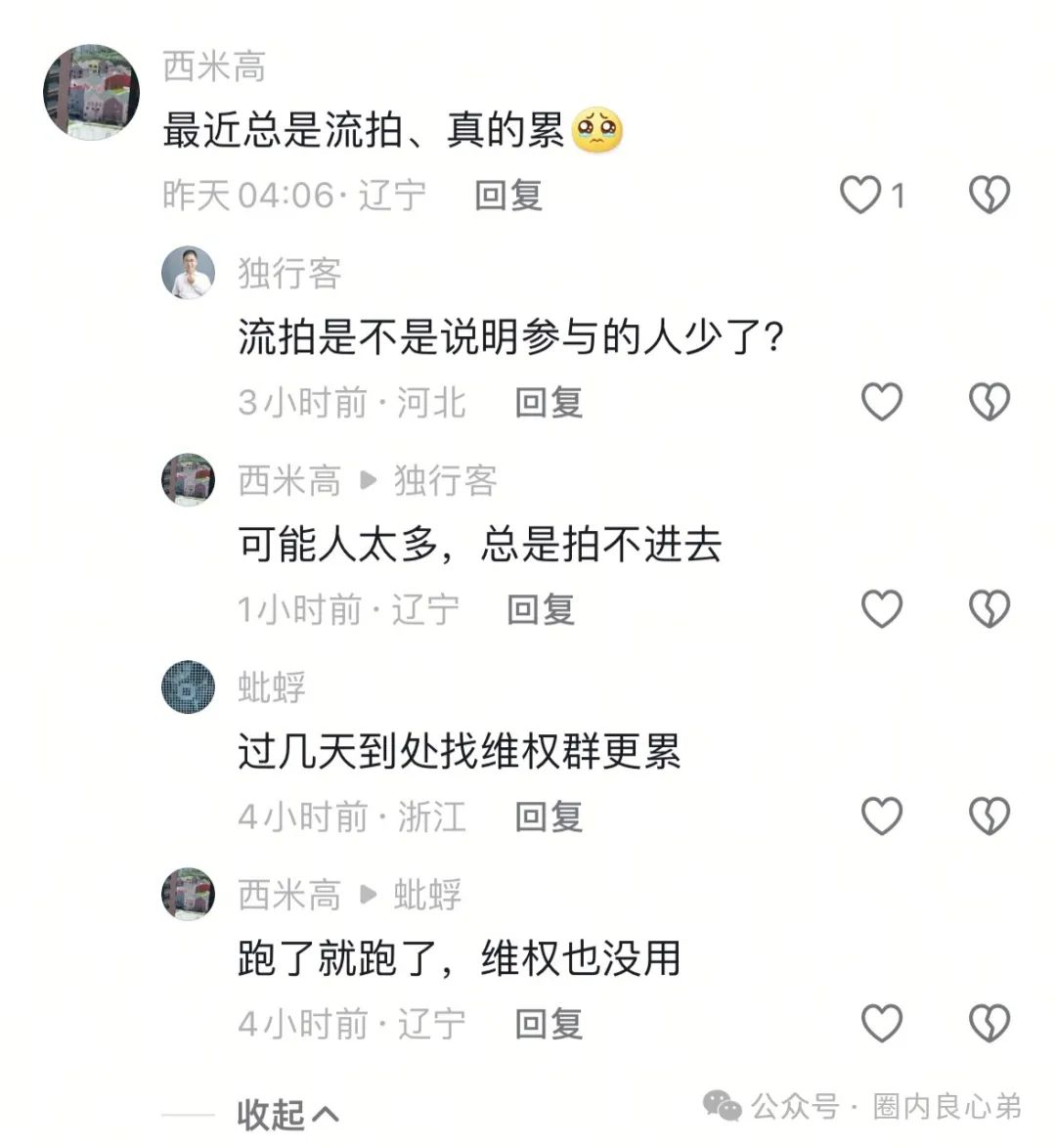
Task: Collapse replies using 收起
Action: (282, 1115)
